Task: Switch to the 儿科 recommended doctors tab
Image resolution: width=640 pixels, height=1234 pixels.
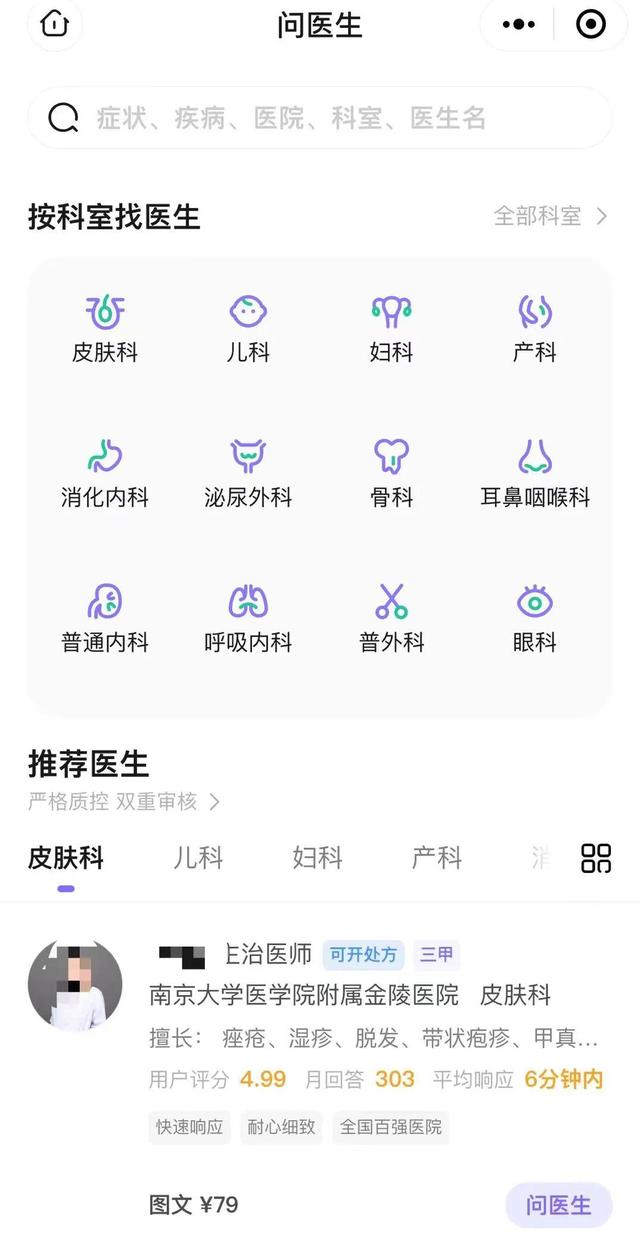Action: click(198, 858)
